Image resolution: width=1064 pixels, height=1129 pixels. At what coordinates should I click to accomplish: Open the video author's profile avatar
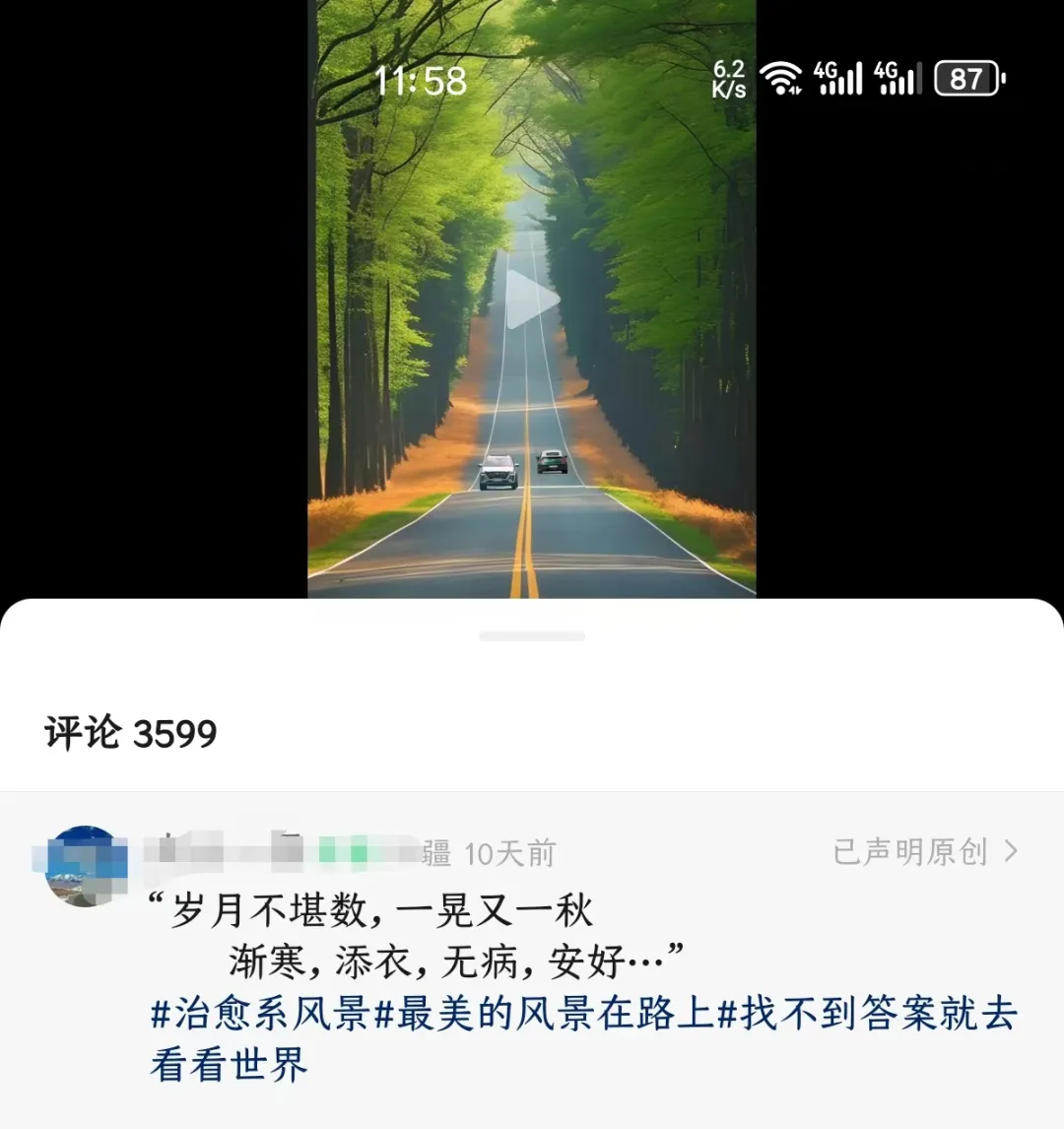(87, 866)
